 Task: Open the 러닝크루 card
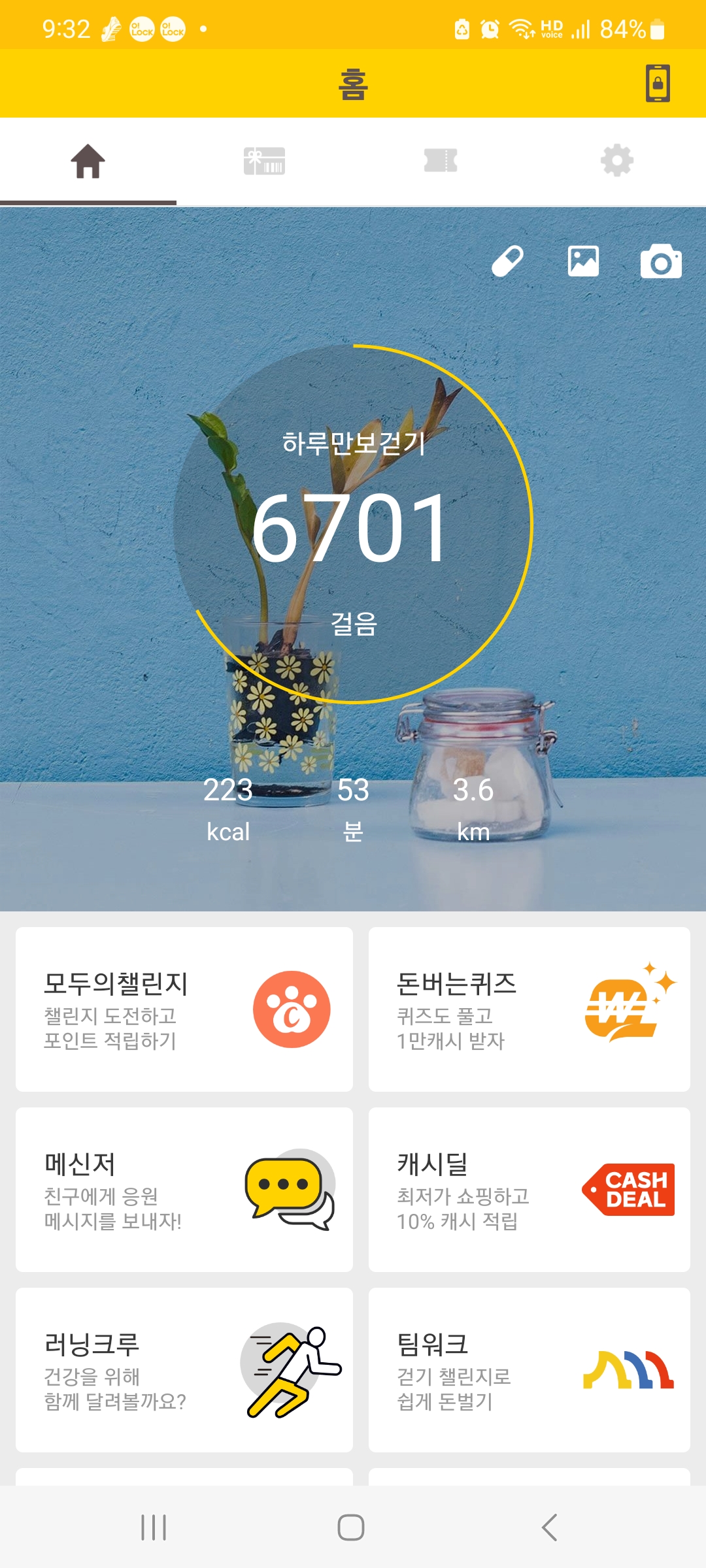pos(184,1370)
